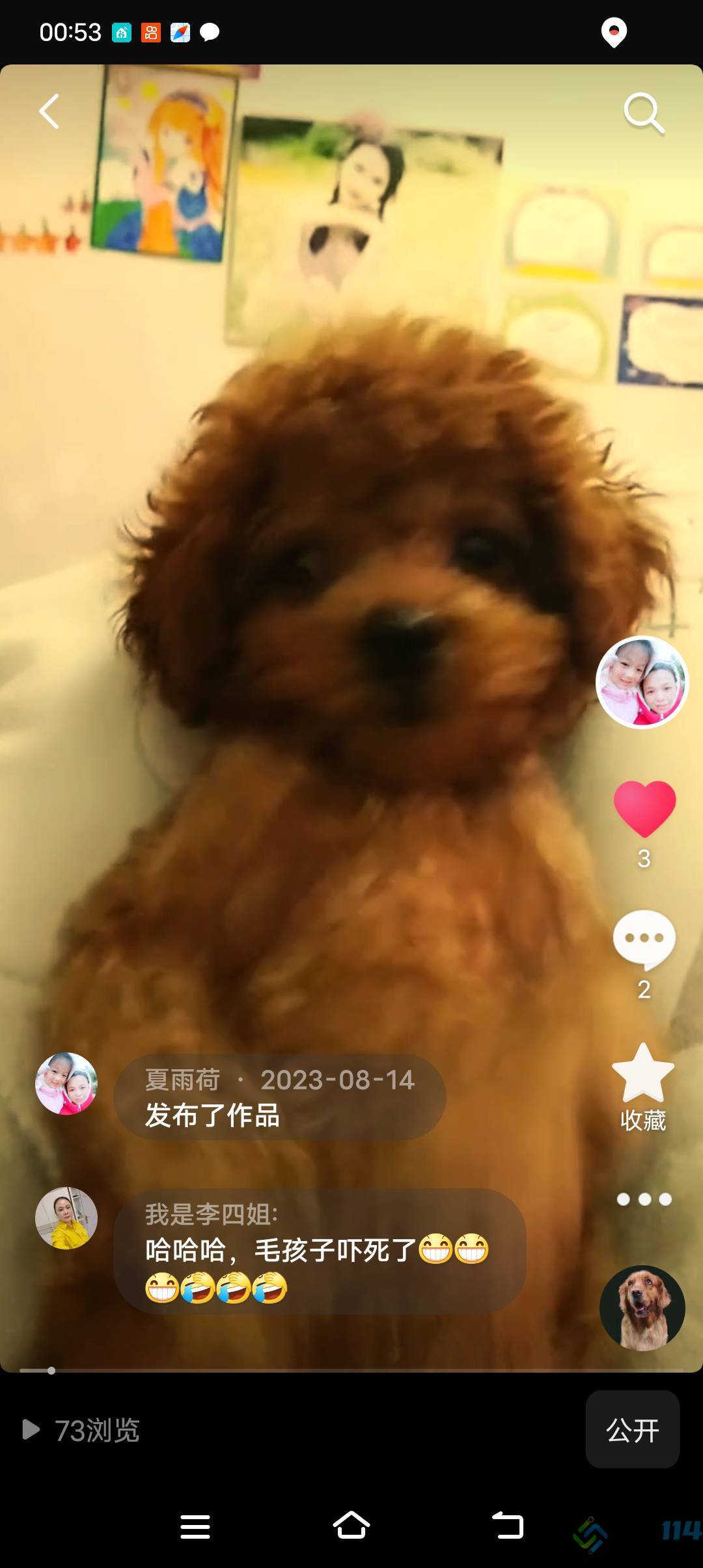Image resolution: width=703 pixels, height=1568 pixels.
Task: Tap the system back button
Action: pyautogui.click(x=507, y=1525)
